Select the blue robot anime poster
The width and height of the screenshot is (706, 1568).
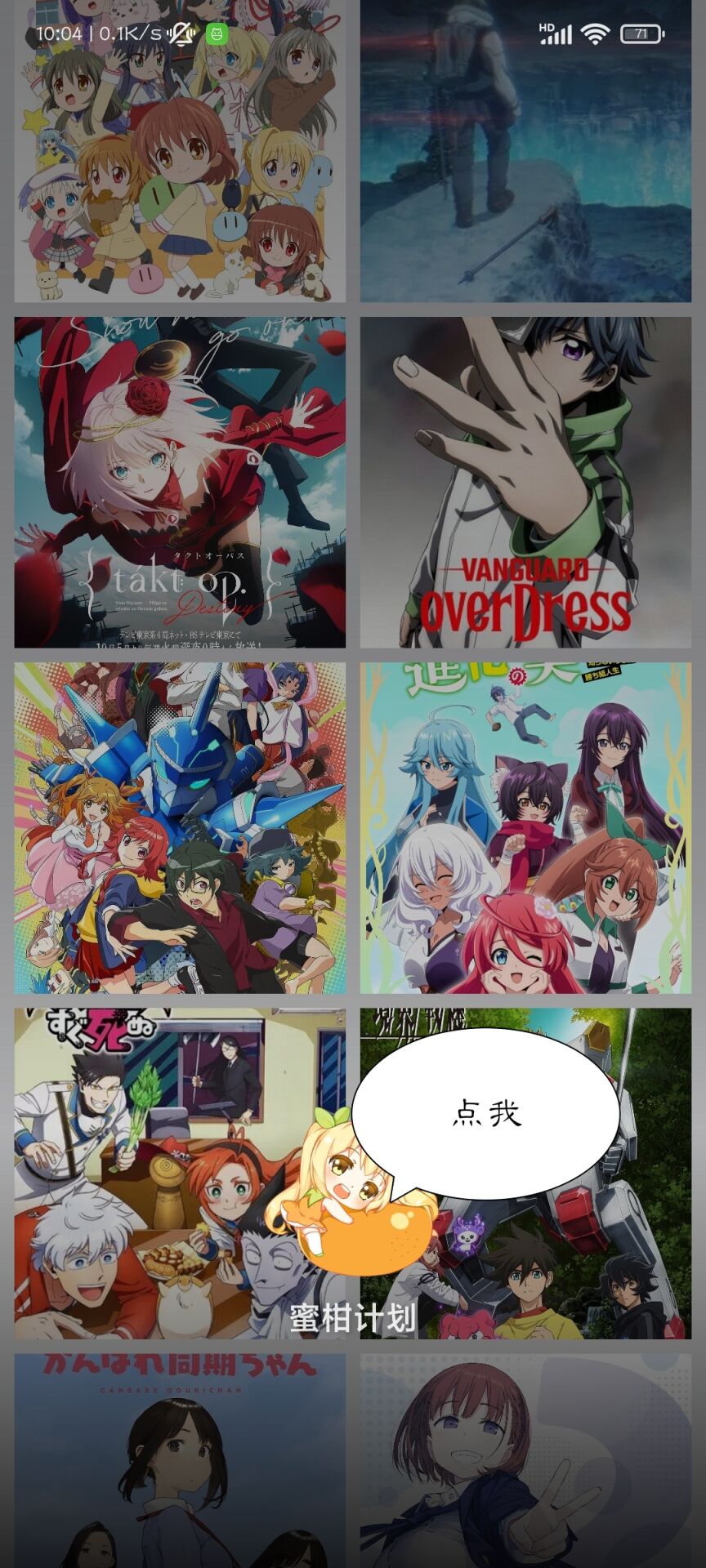pos(180,827)
